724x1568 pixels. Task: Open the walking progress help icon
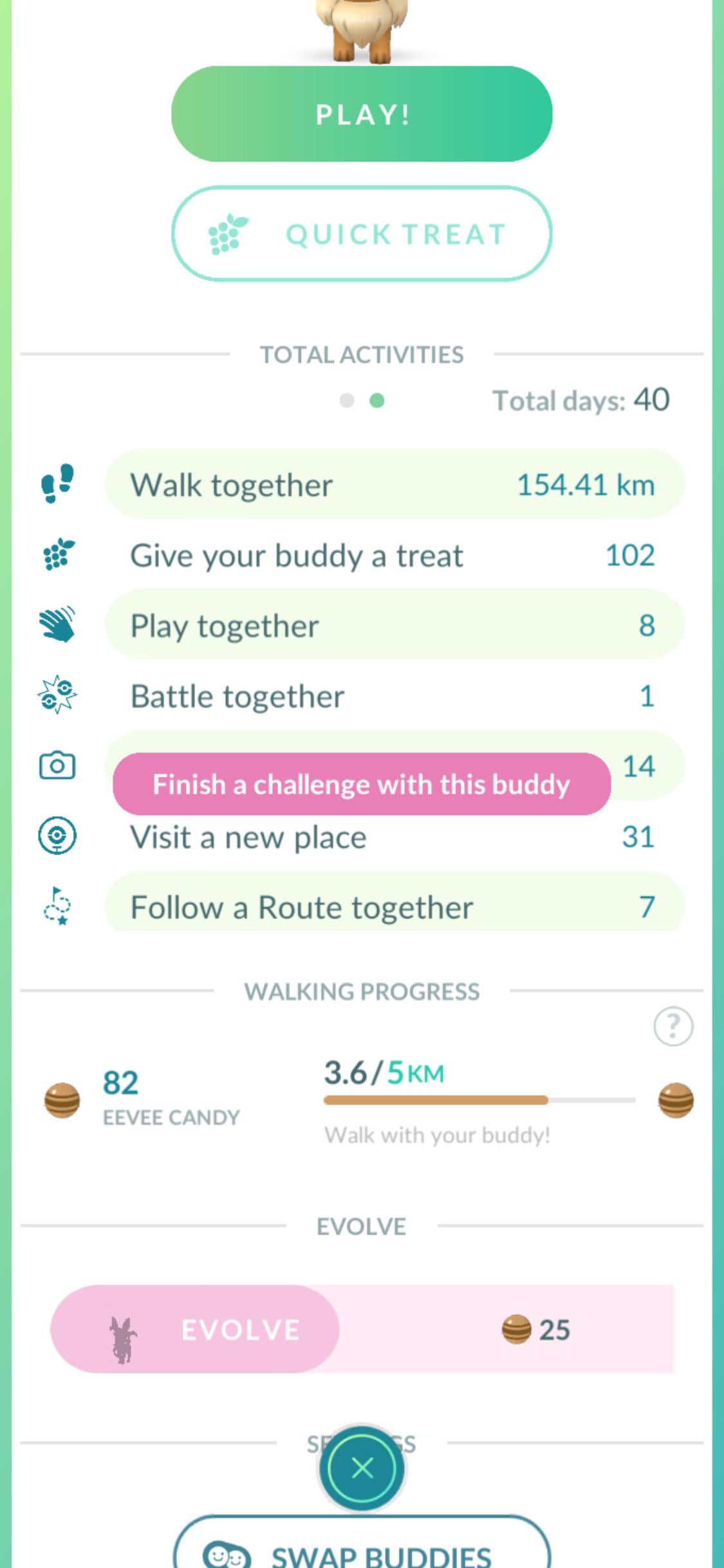coord(673,1026)
